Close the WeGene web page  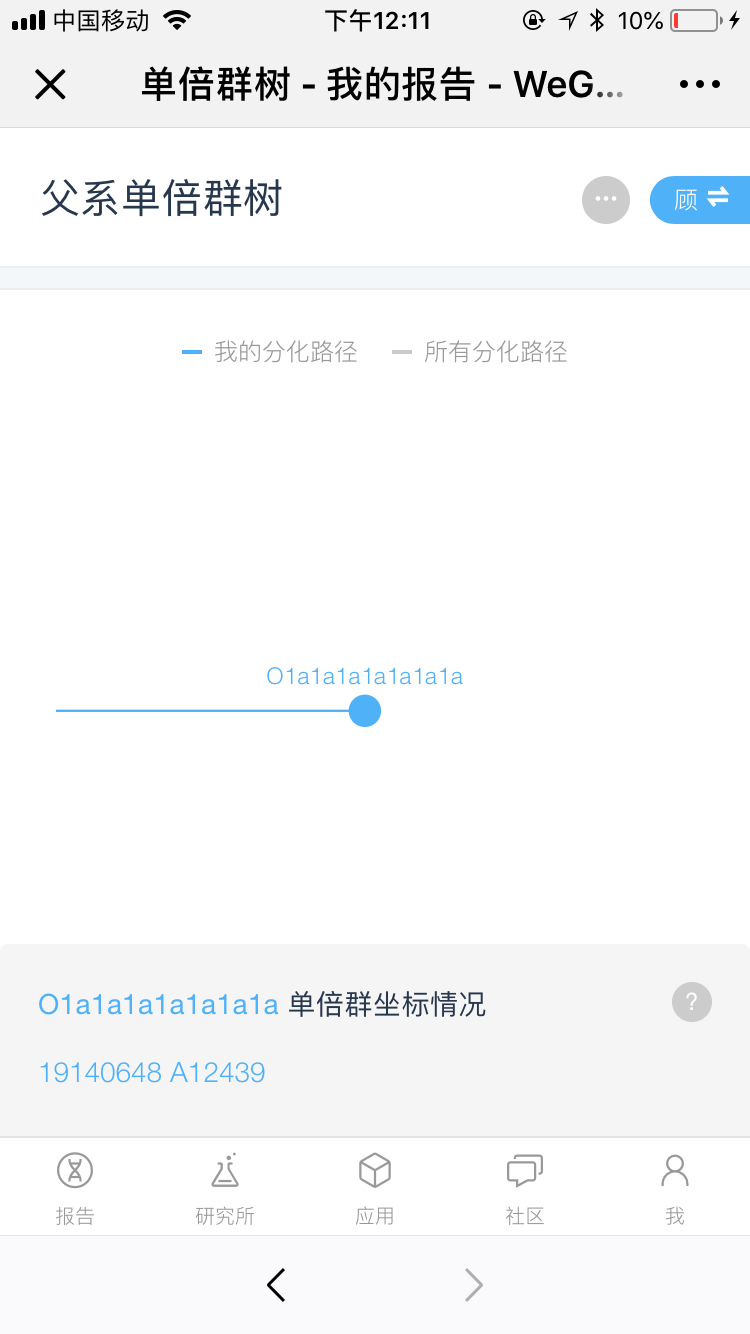50,85
